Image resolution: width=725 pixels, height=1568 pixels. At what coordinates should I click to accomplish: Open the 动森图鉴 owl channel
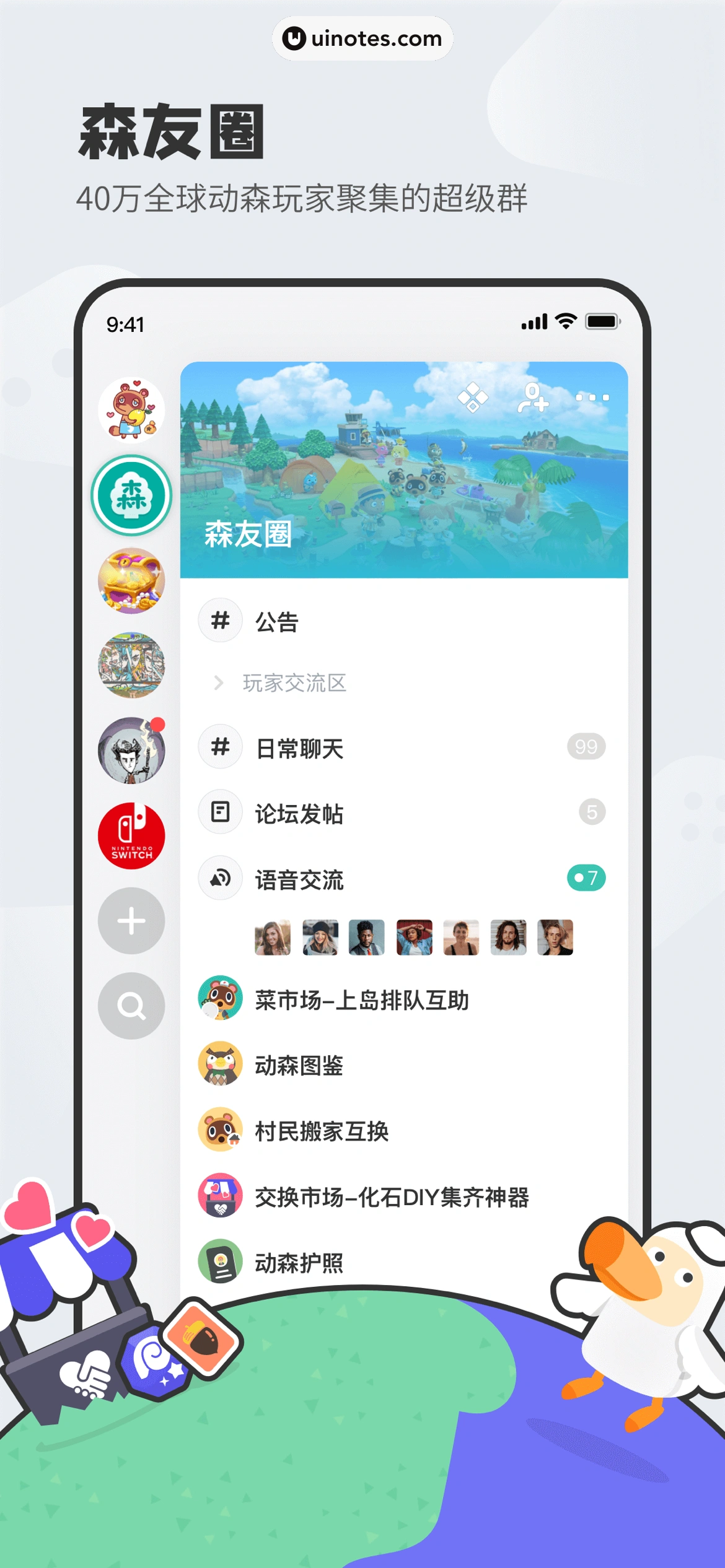click(x=221, y=1065)
